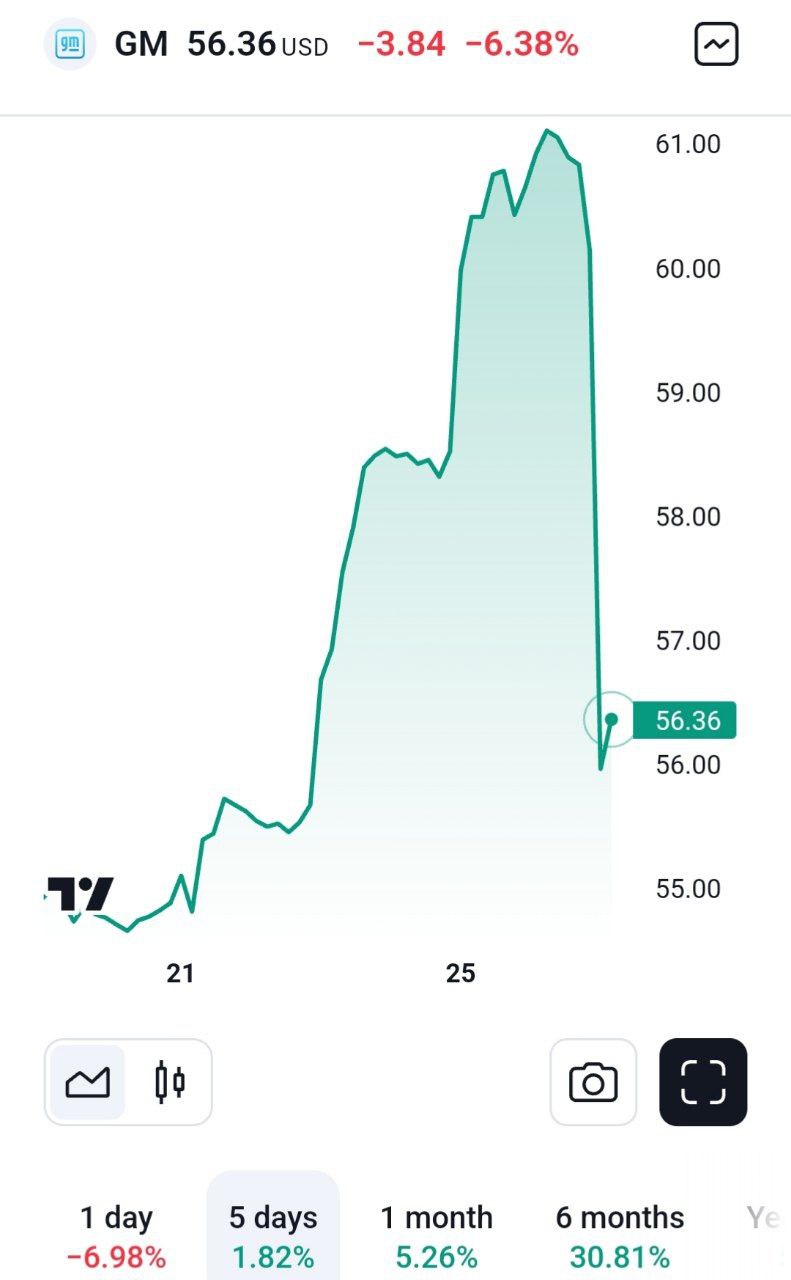Select the 1 day range

coord(116,1234)
